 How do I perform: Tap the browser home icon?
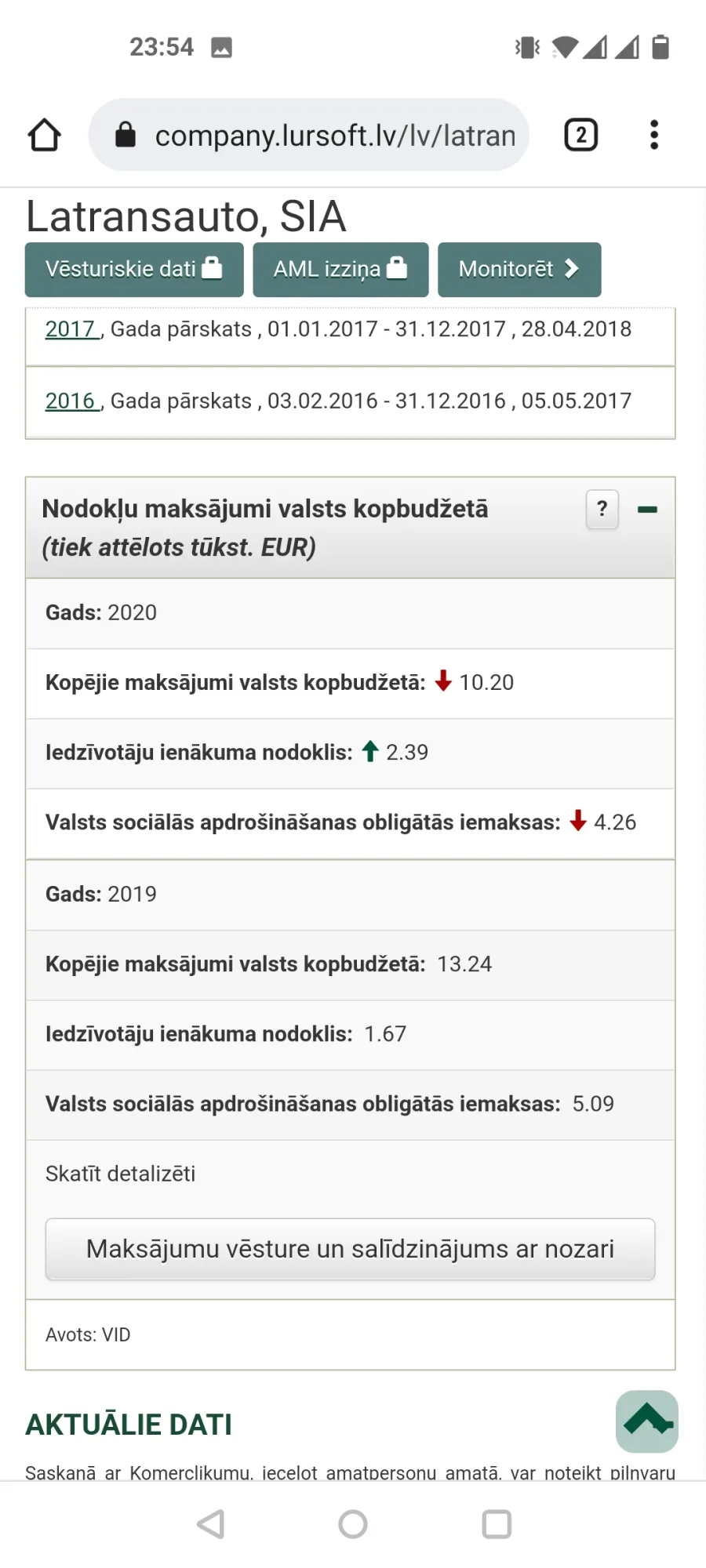pos(45,135)
